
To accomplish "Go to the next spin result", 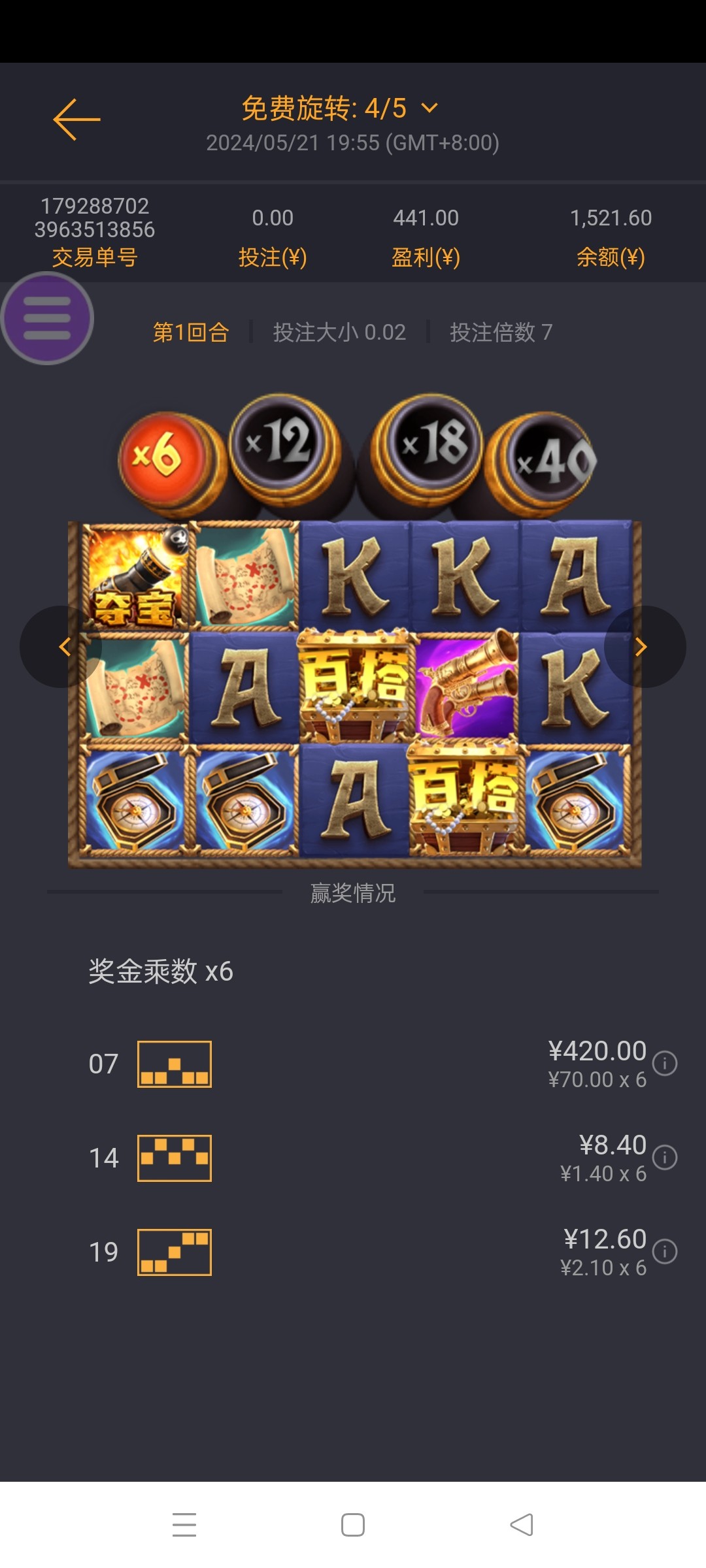I will point(642,647).
